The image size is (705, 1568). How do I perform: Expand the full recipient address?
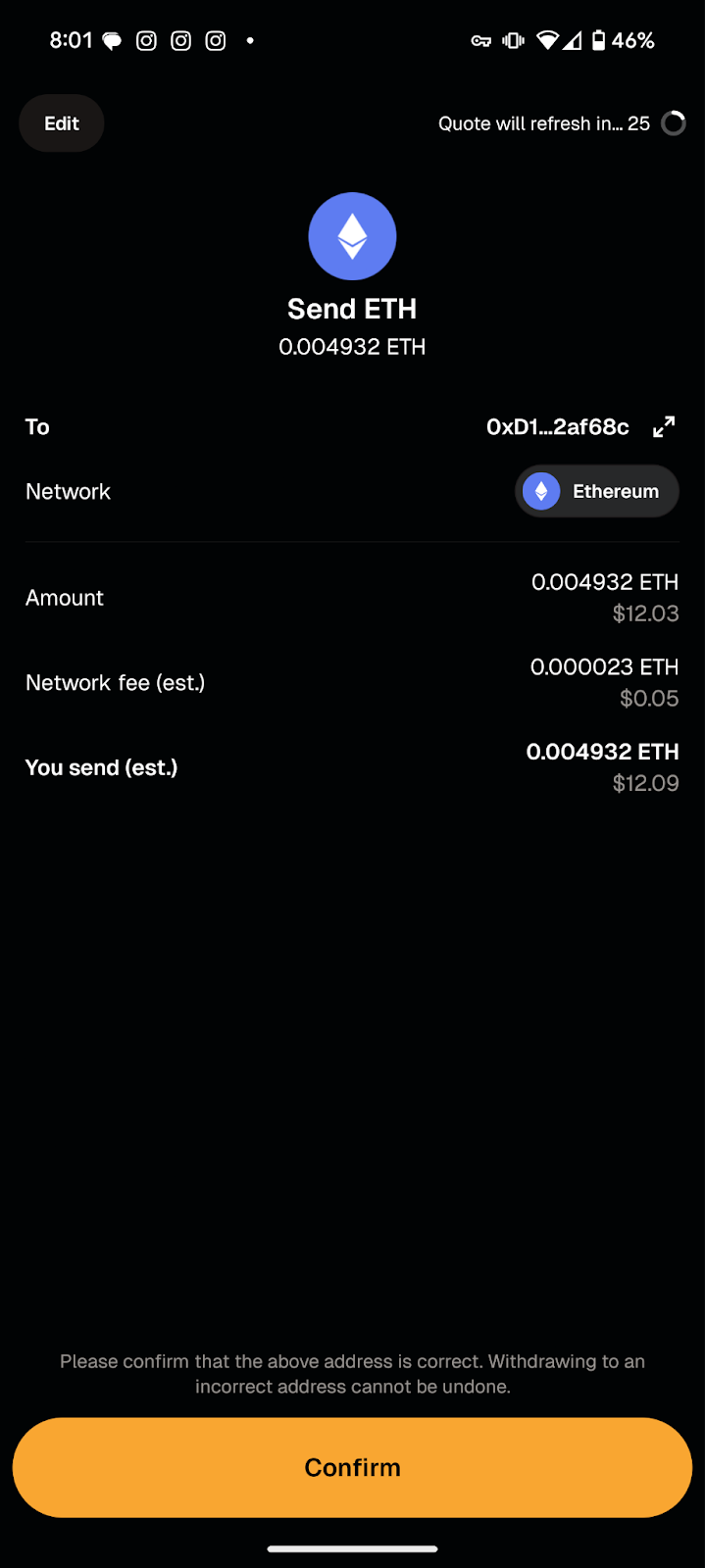pyautogui.click(x=664, y=427)
